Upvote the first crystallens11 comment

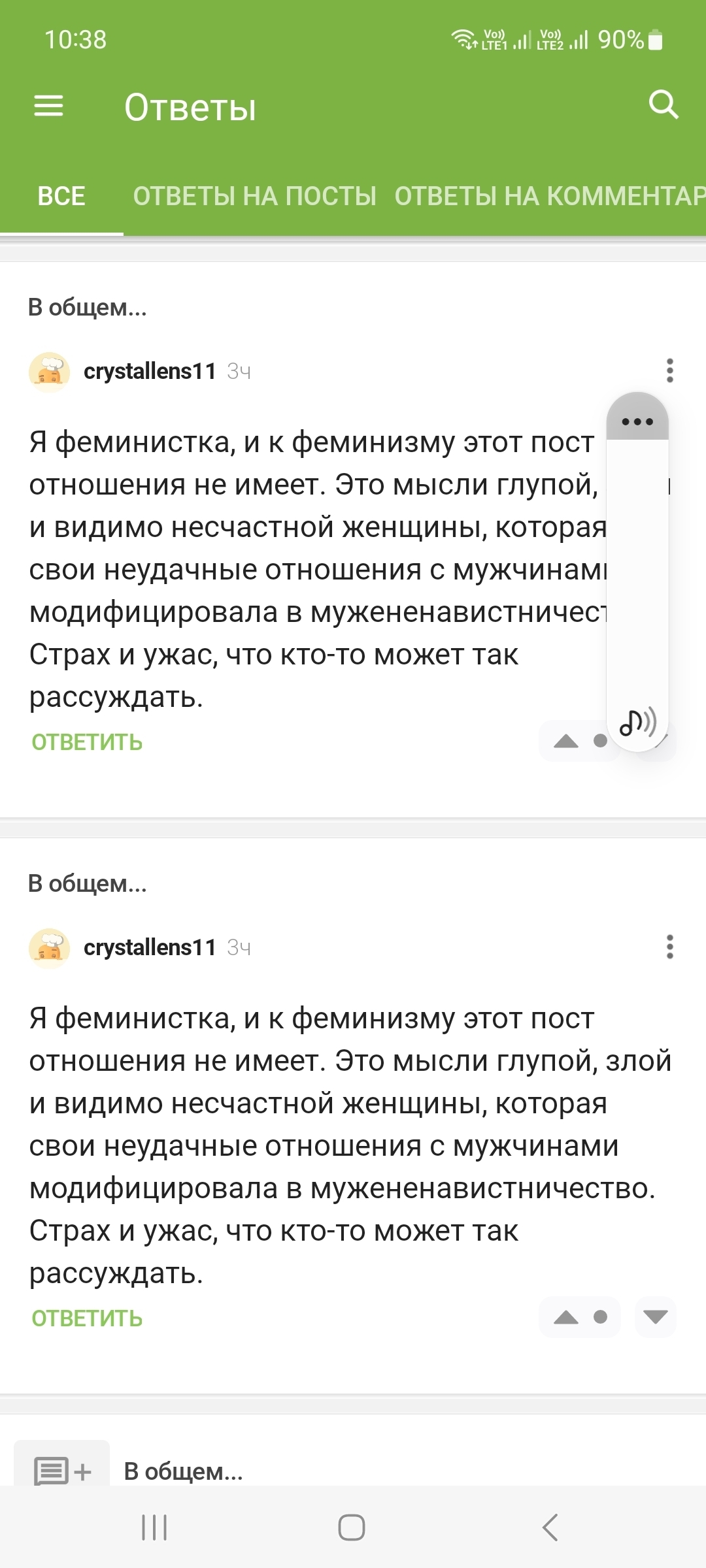coord(566,741)
